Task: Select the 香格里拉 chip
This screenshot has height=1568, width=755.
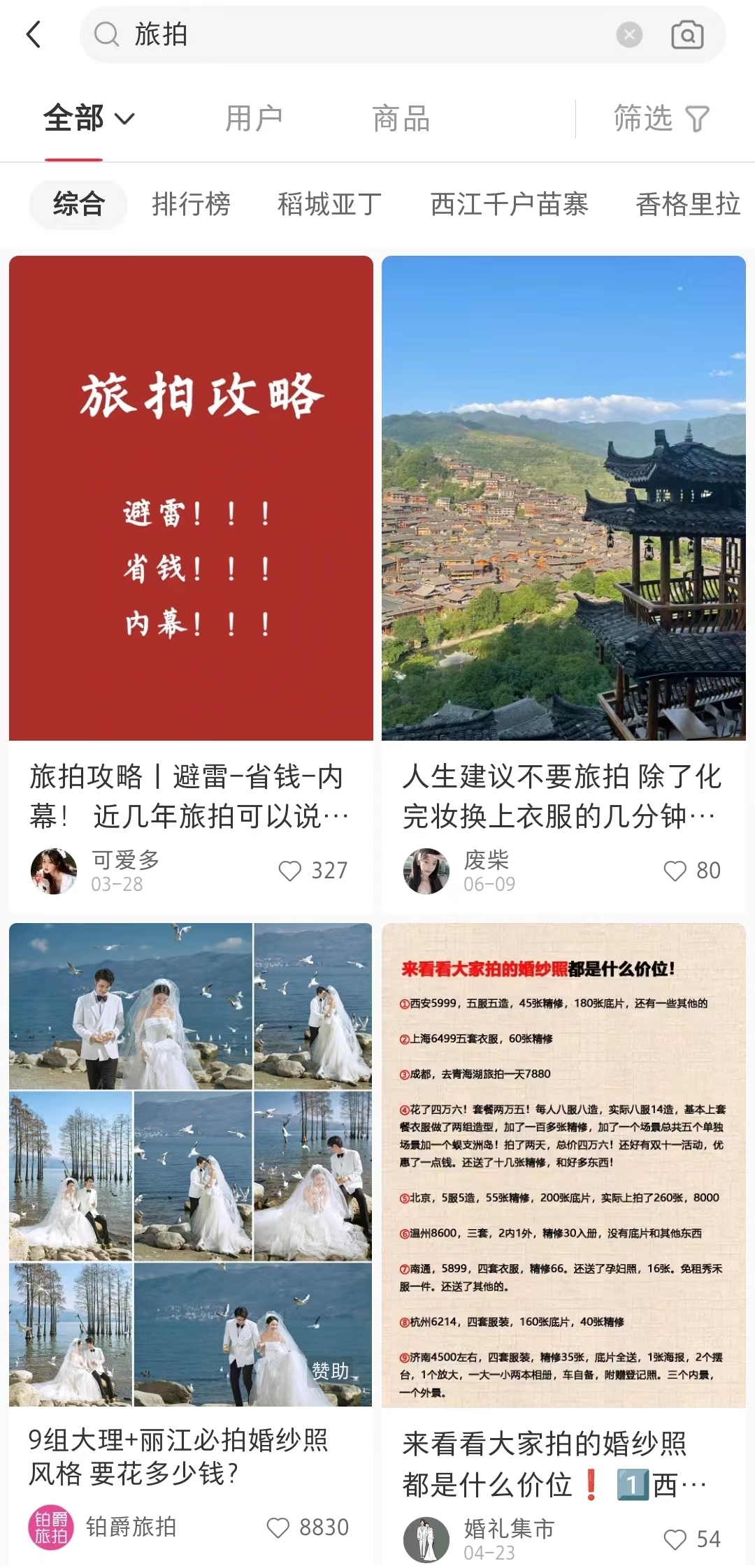Action: tap(688, 204)
